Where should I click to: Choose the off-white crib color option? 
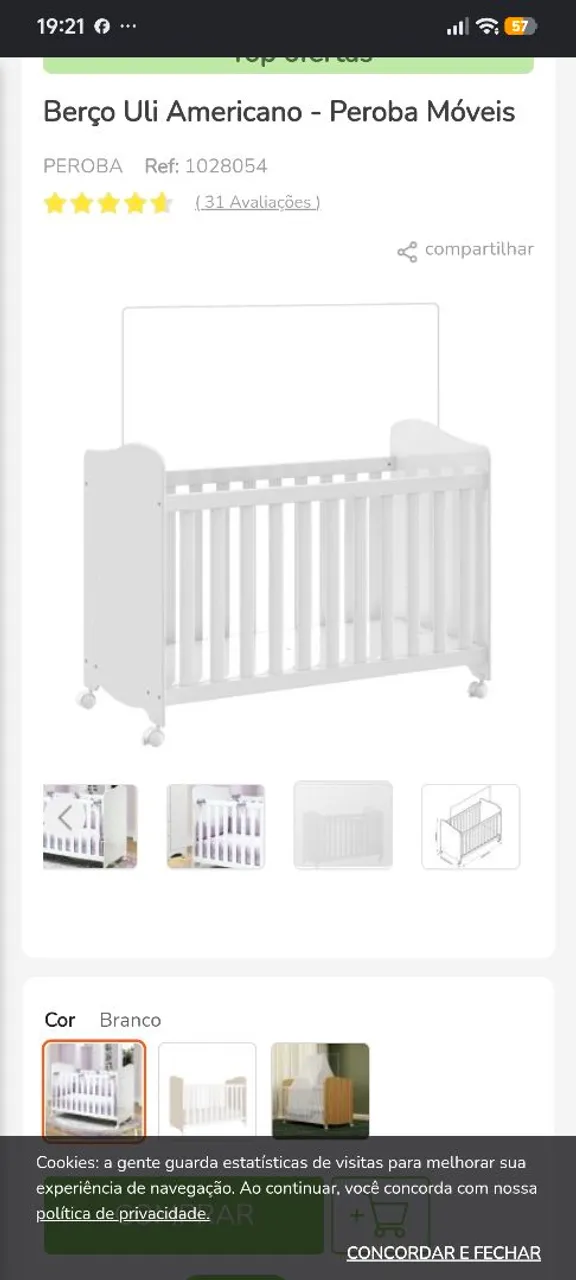click(207, 1091)
